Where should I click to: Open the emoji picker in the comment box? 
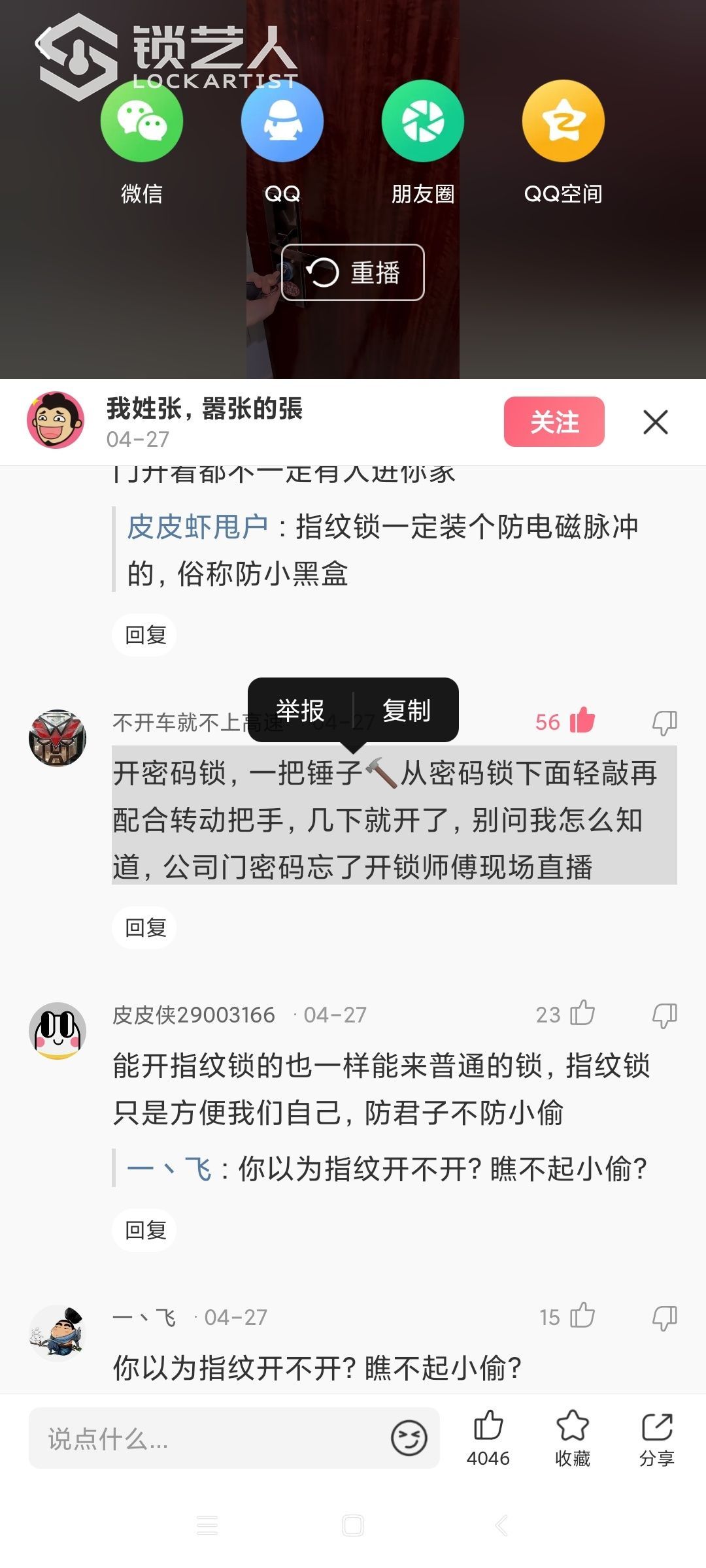tap(409, 1438)
